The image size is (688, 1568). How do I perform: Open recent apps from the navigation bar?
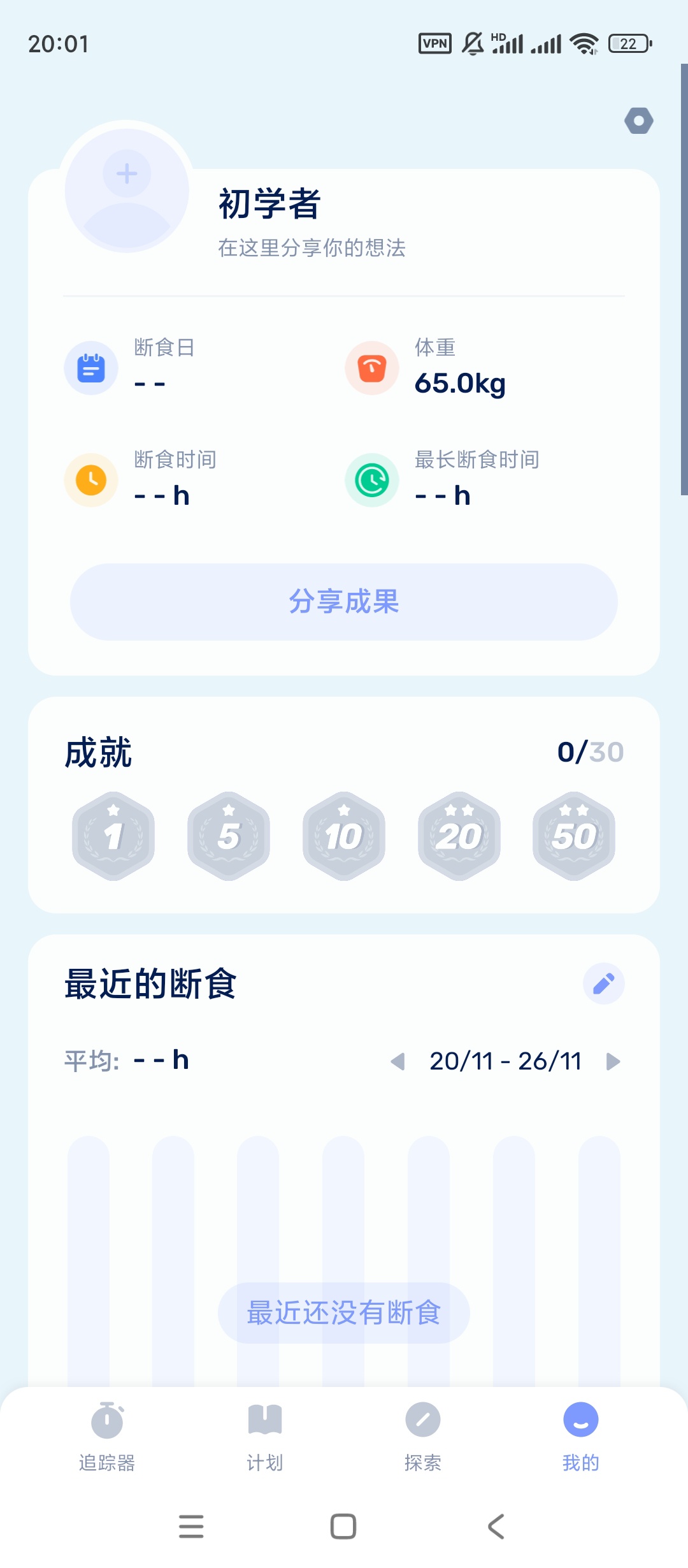(x=191, y=1527)
